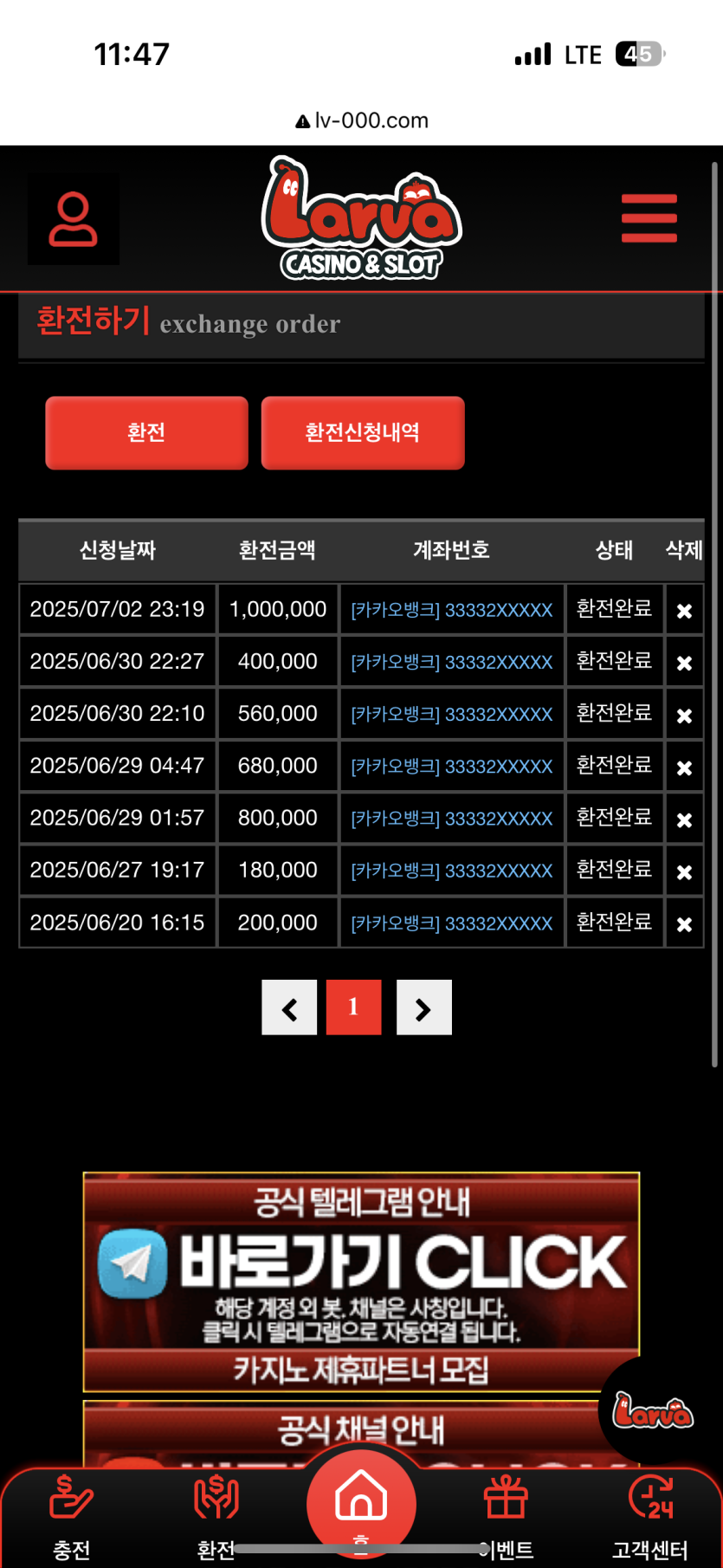Open the hamburger menu
723x1568 pixels.
click(649, 218)
